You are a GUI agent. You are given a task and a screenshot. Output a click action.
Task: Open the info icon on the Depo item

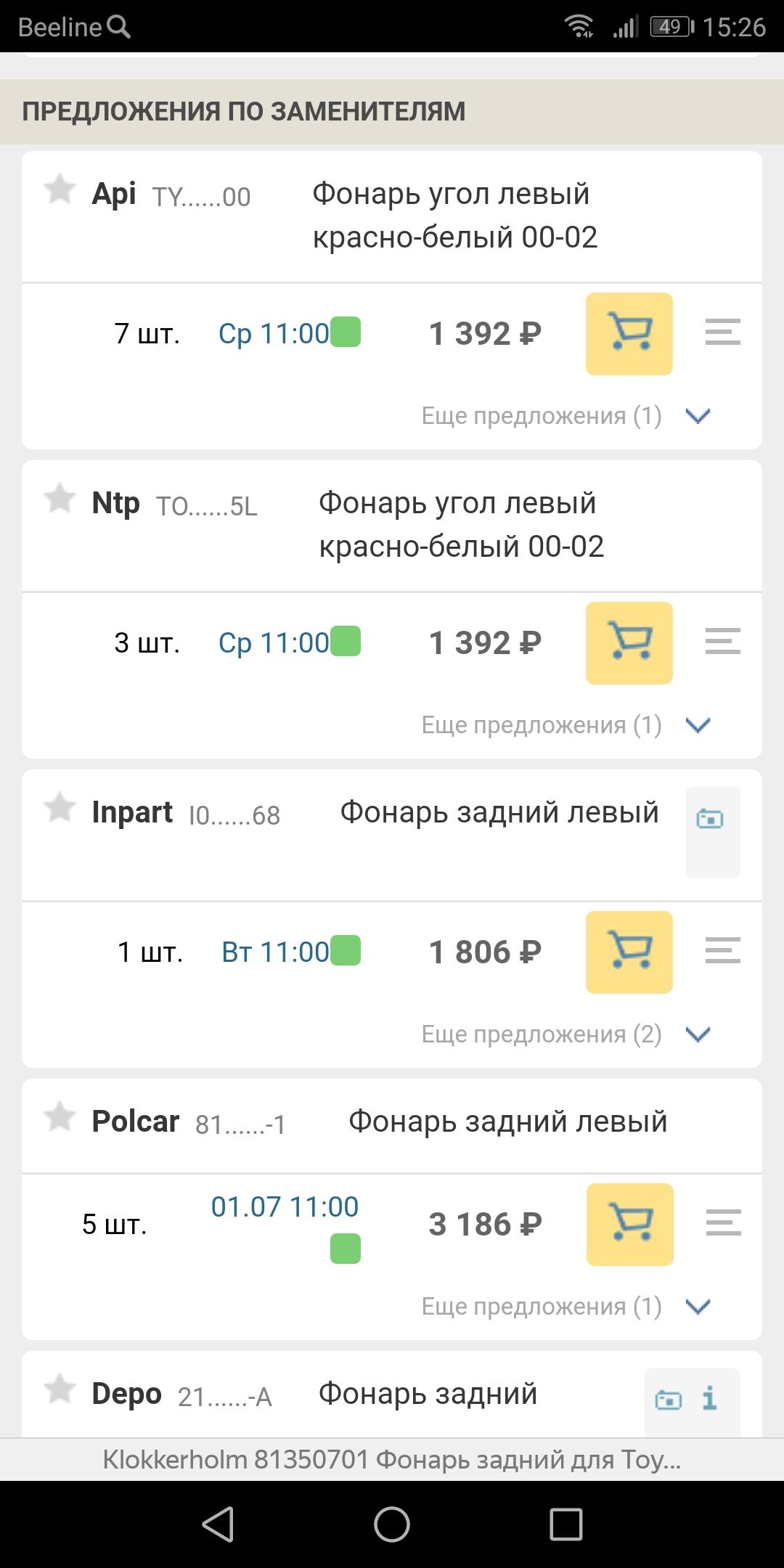click(709, 1398)
